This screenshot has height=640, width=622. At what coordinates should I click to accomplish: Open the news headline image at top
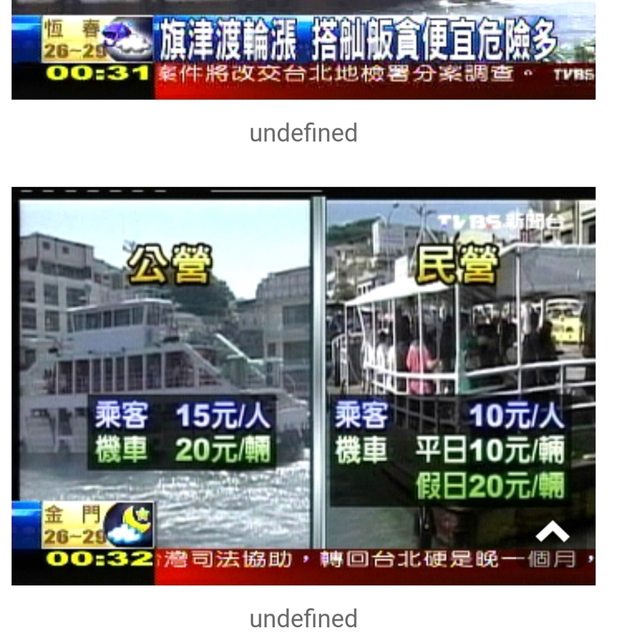[303, 50]
